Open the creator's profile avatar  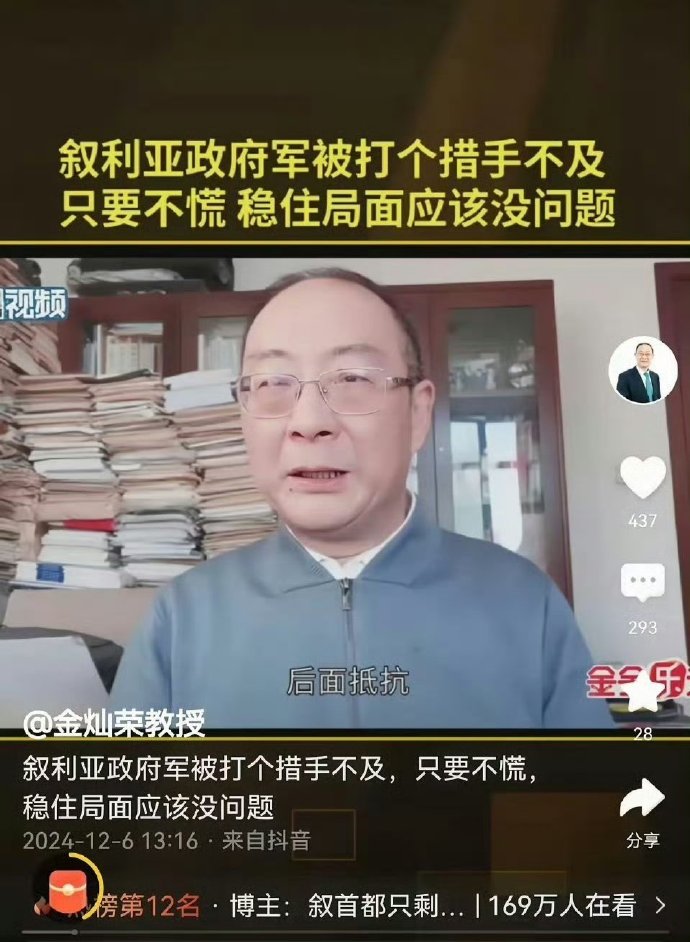[642, 371]
